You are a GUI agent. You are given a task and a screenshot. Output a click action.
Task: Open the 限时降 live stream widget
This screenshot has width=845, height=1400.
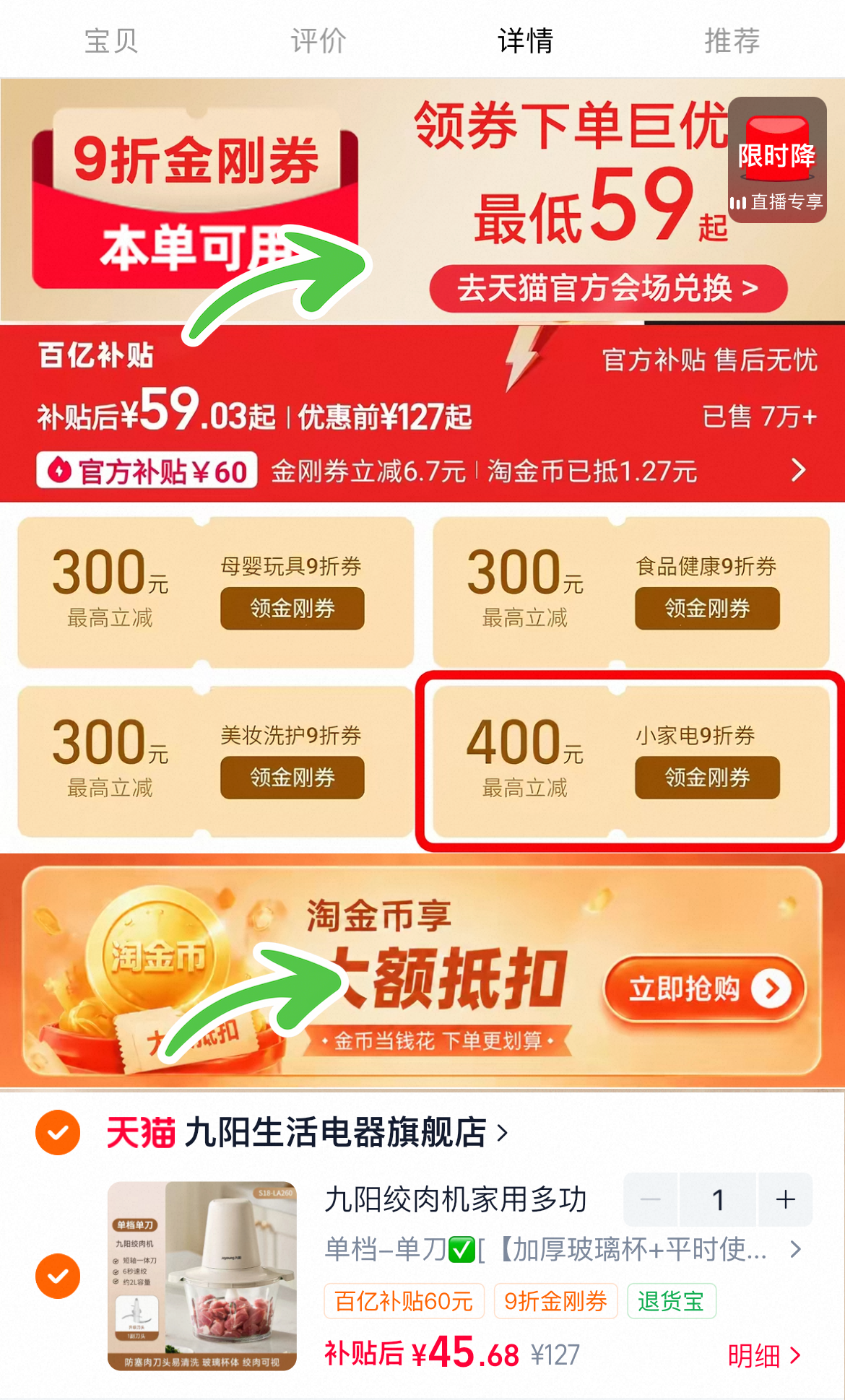click(777, 160)
